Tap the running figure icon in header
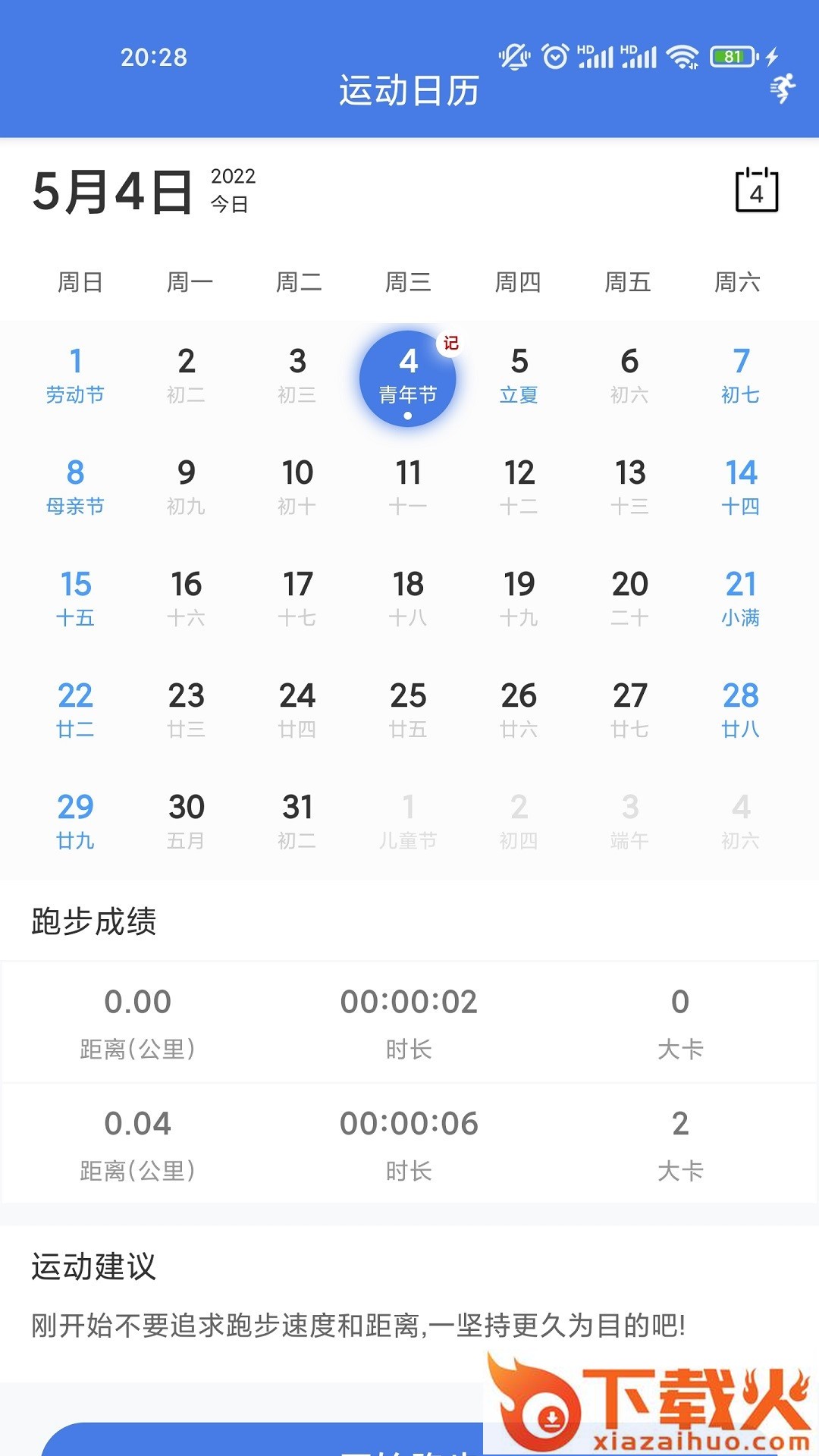819x1456 pixels. tap(782, 89)
